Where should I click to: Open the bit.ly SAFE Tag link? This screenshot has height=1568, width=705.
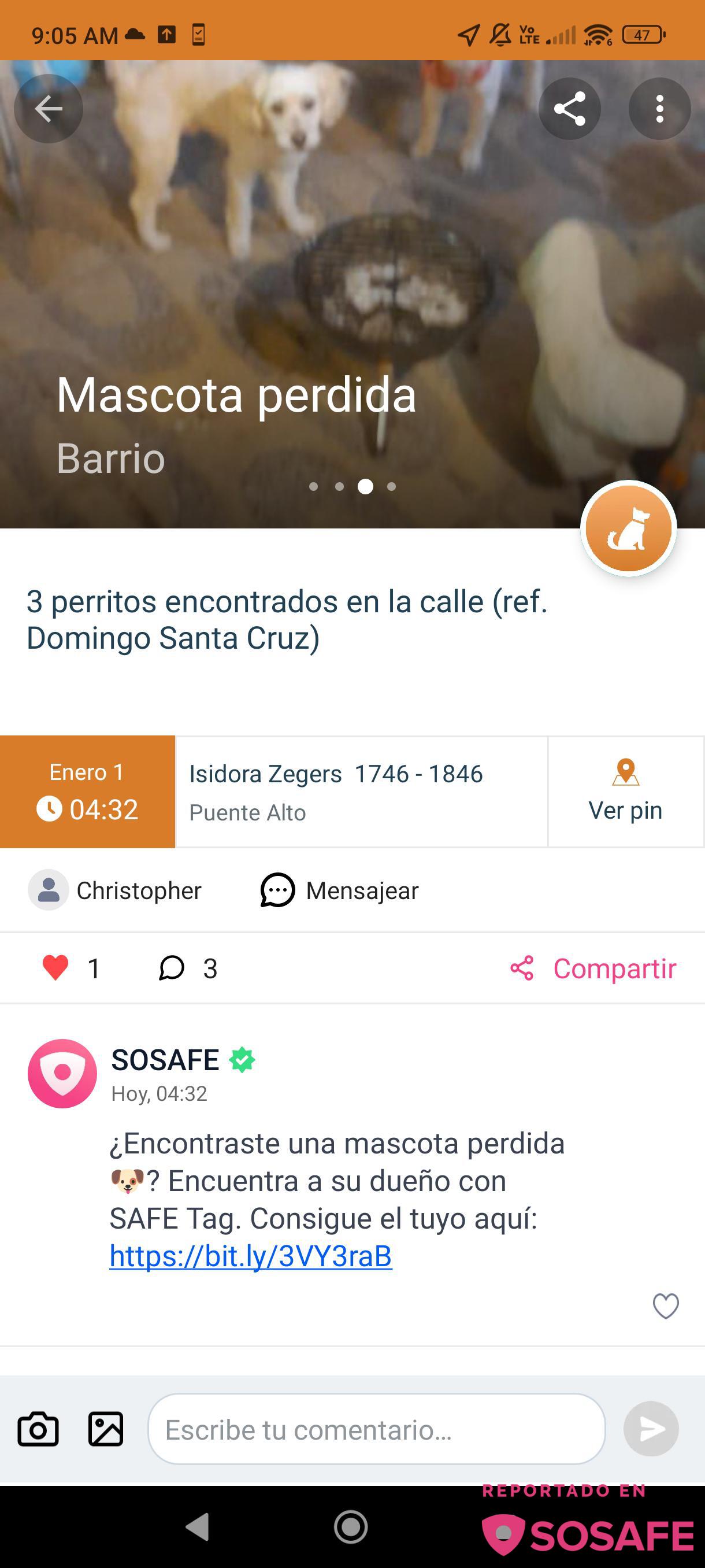[251, 1256]
